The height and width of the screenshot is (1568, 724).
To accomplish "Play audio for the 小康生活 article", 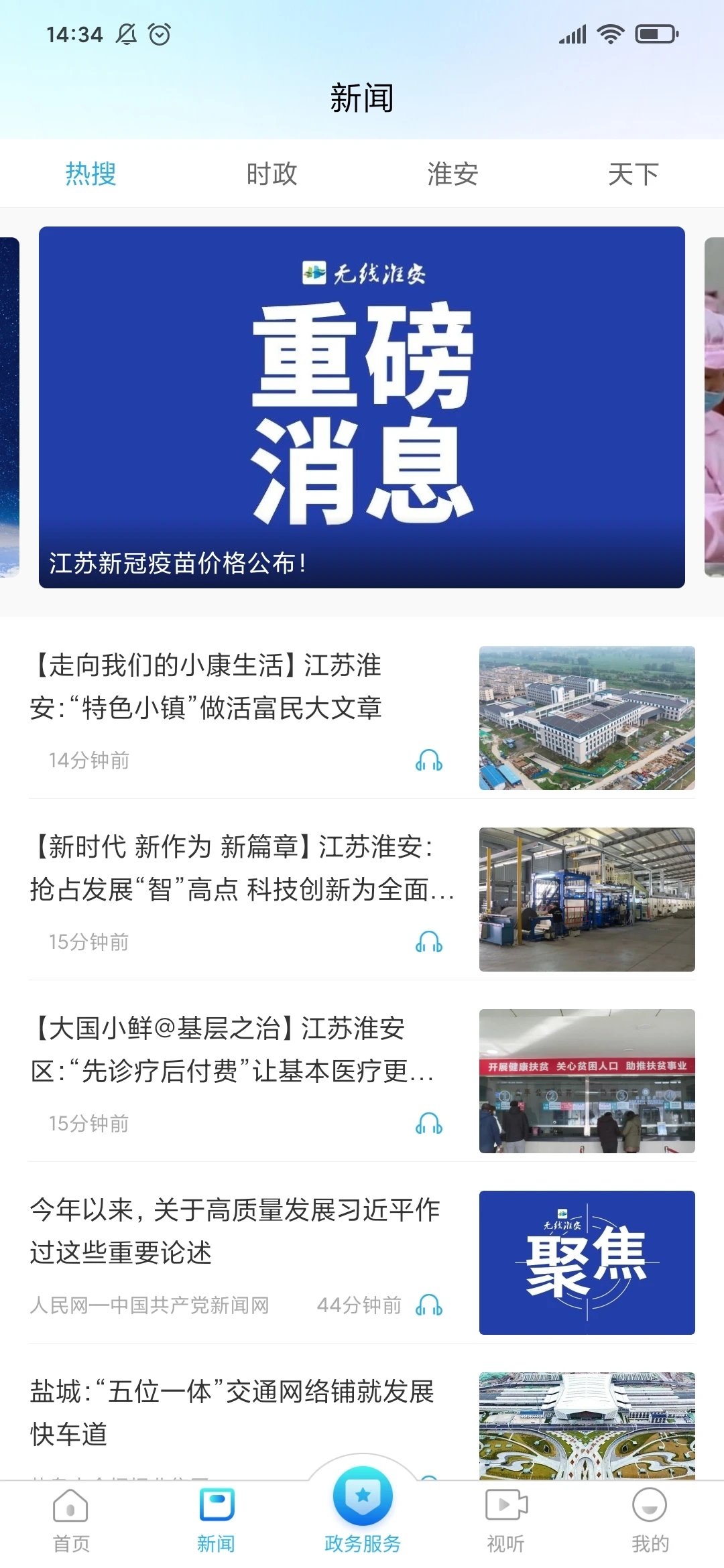I will click(429, 761).
